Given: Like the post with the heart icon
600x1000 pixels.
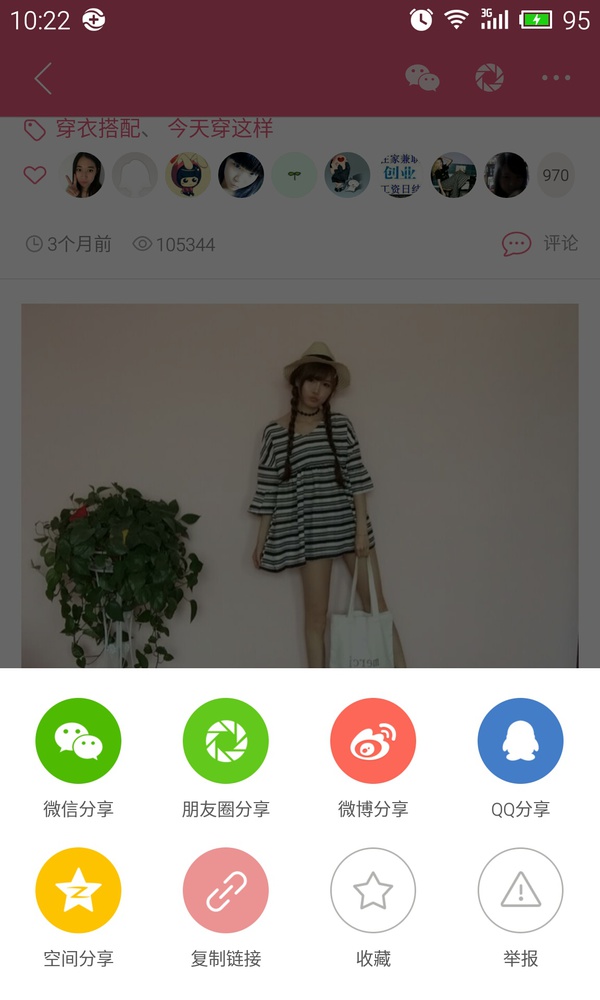Looking at the screenshot, I should pos(35,175).
